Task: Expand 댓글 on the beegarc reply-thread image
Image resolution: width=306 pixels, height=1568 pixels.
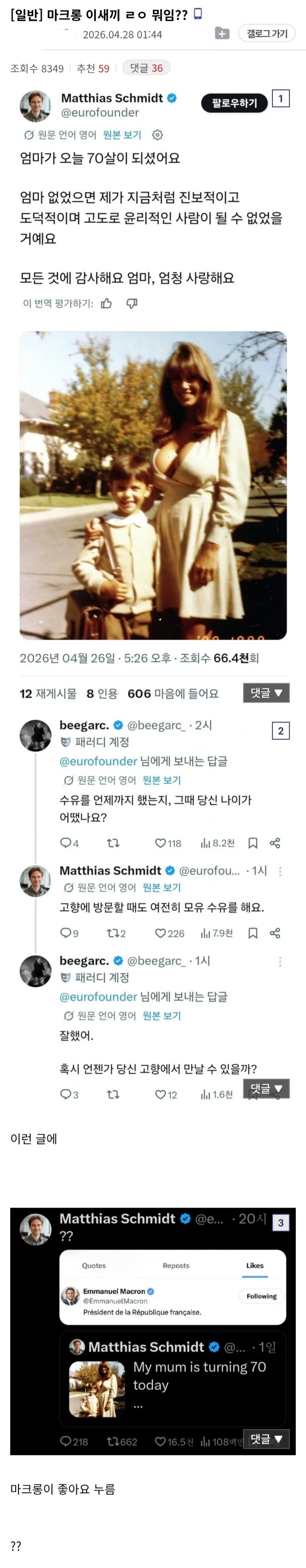Action: pyautogui.click(x=266, y=1088)
